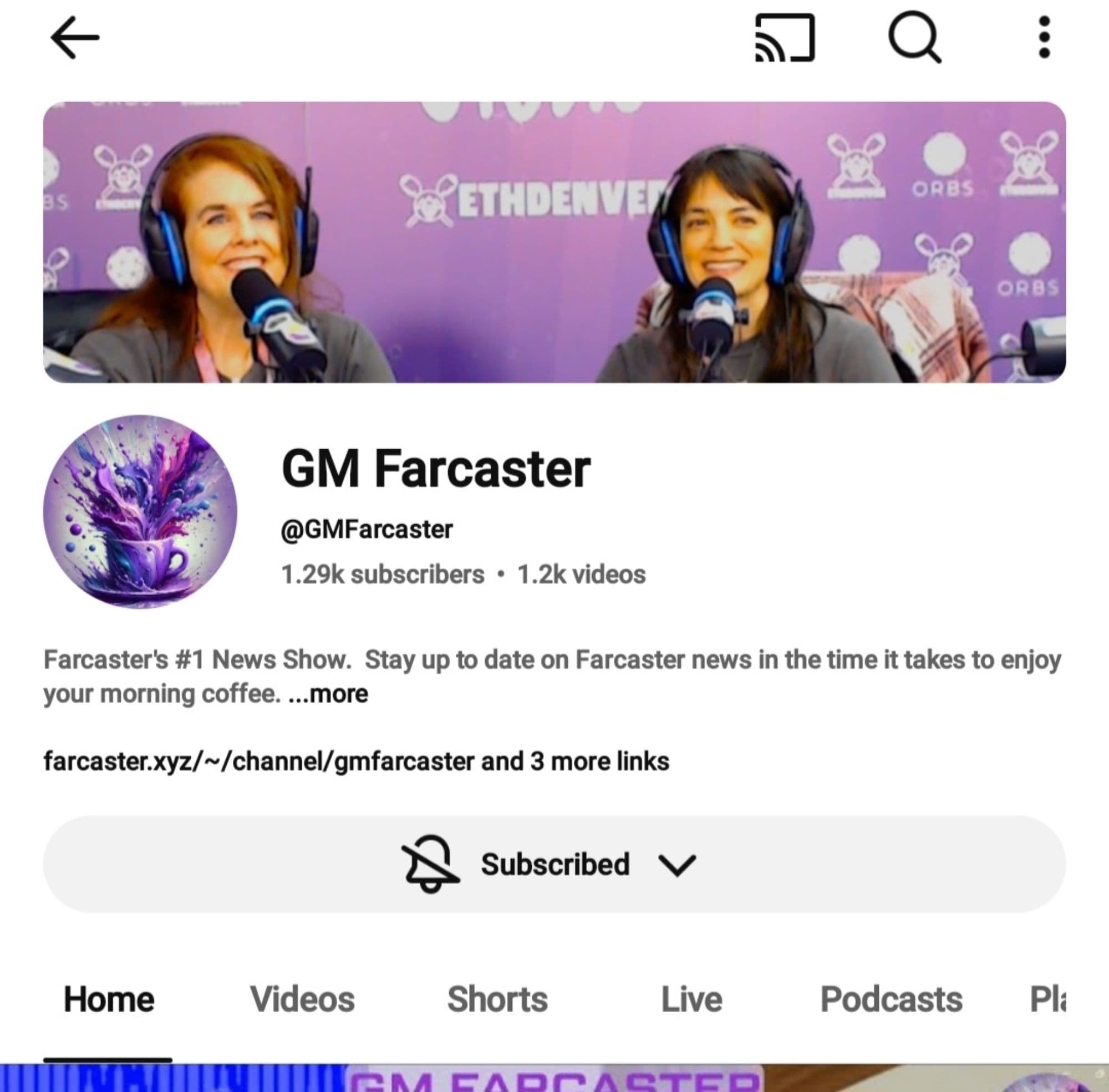Expand channel description with ...more
Viewport: 1109px width, 1092px height.
328,694
